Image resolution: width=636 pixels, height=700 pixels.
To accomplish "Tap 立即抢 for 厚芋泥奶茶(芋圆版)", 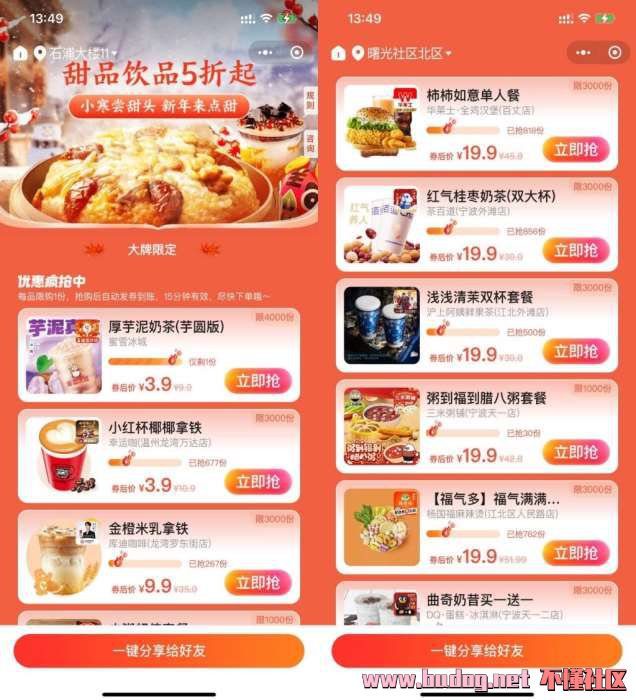I will click(x=257, y=381).
